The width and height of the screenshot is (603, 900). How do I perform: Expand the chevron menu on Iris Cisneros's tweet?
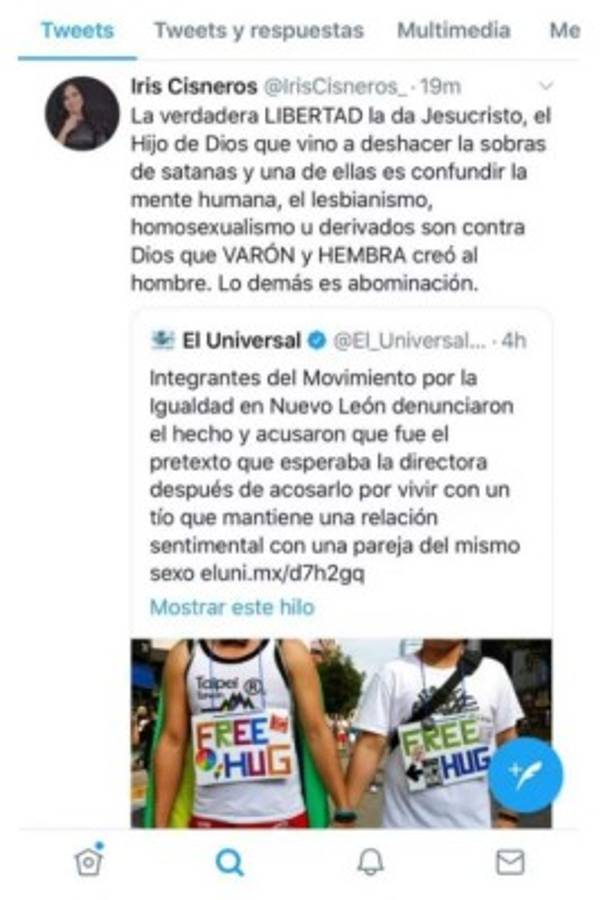pos(545,86)
